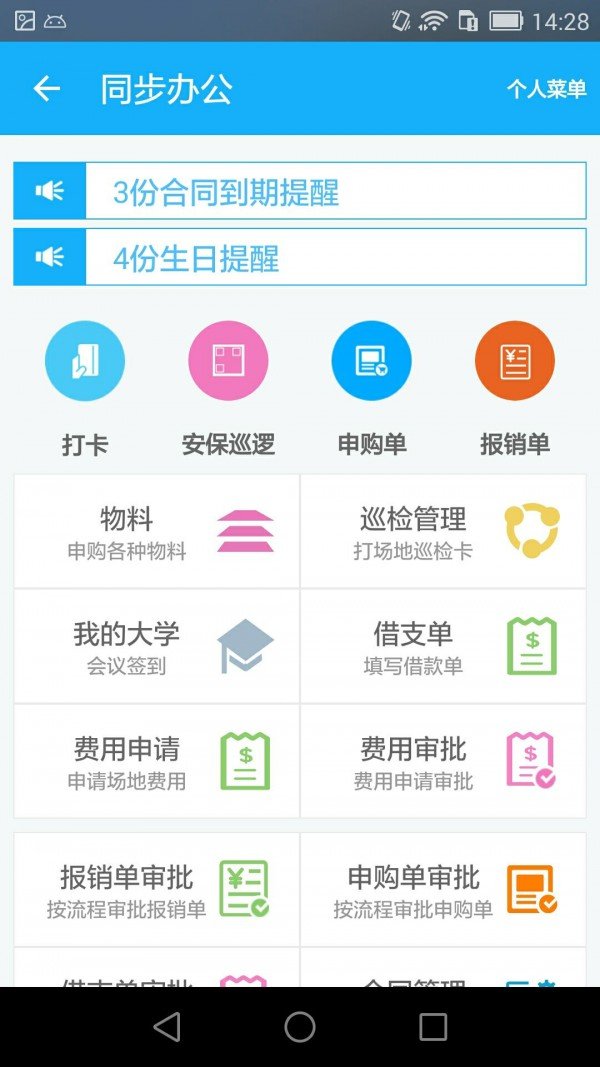Open 我的大学 meeting sign-in card
This screenshot has width=600, height=1067.
pos(156,646)
